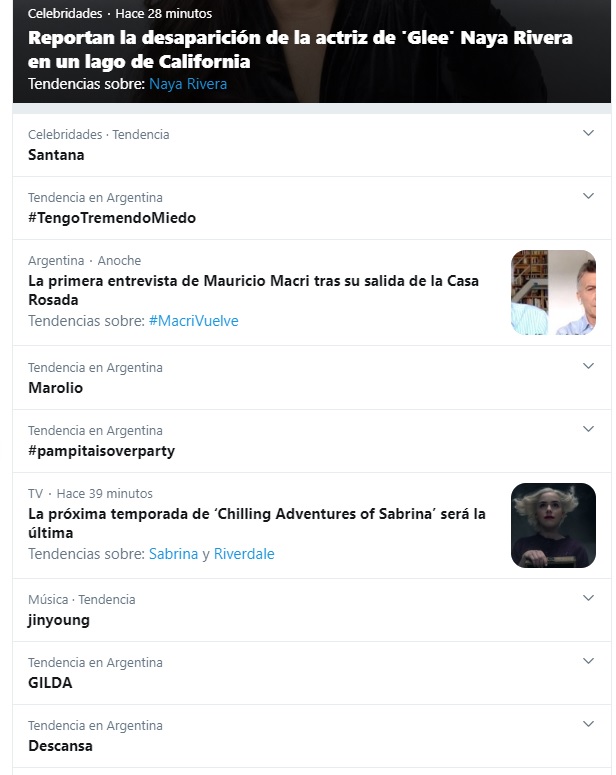Expand options chevron for #TengoTremendoMiedo

point(588,196)
